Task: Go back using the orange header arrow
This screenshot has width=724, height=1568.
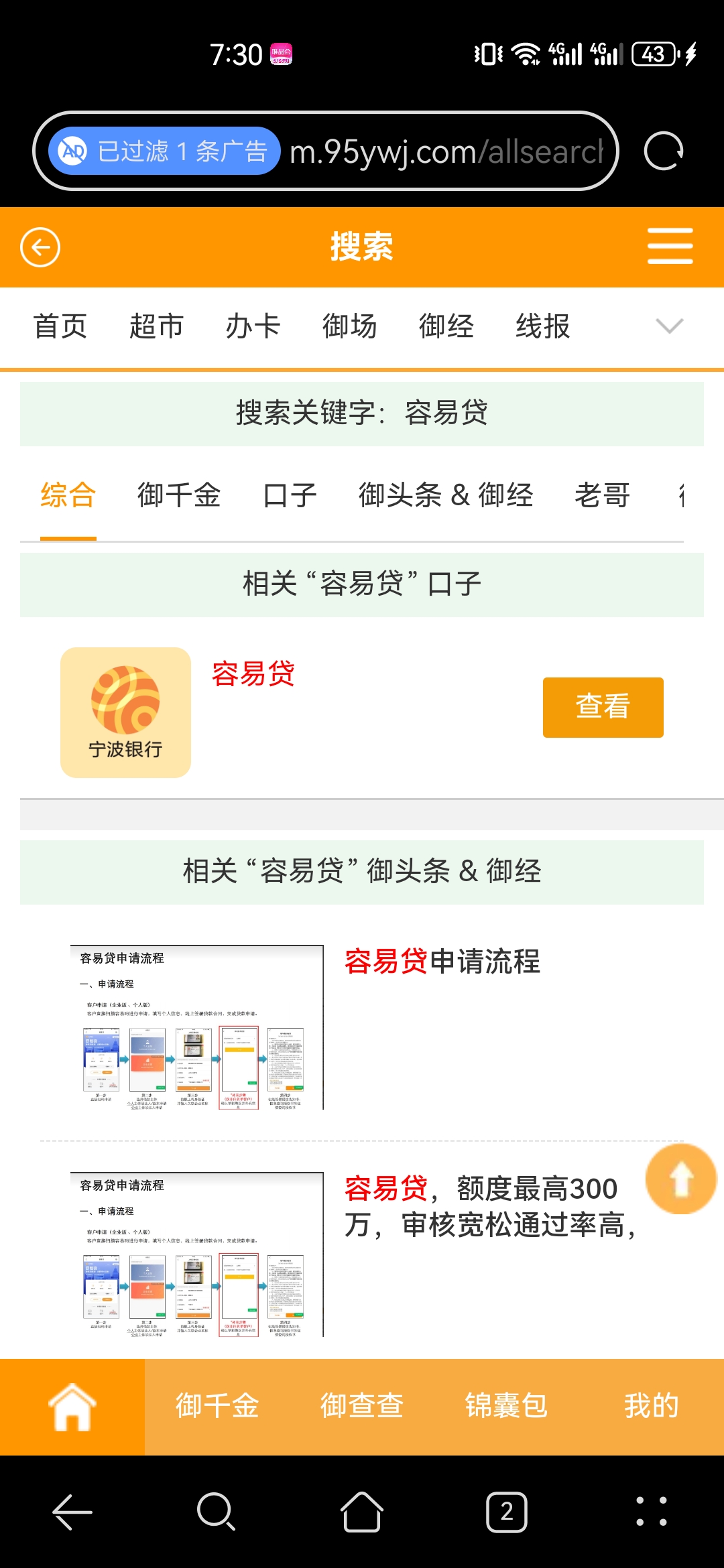Action: coord(40,247)
